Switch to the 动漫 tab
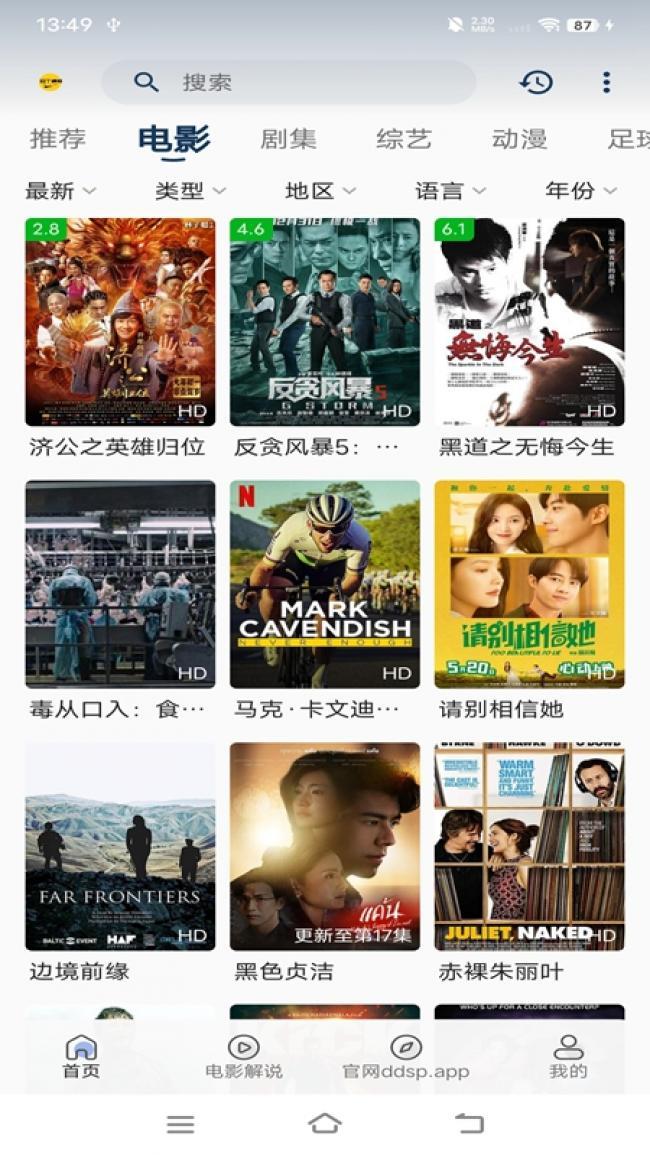Viewport: 650px width, 1155px height. (520, 138)
